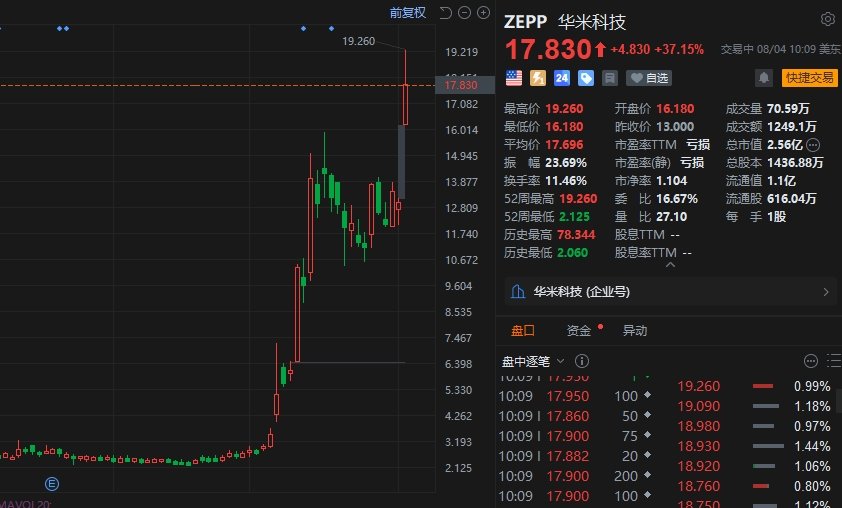Add ZEPP to 自选 watchlist
This screenshot has height=508, width=842.
click(648, 77)
